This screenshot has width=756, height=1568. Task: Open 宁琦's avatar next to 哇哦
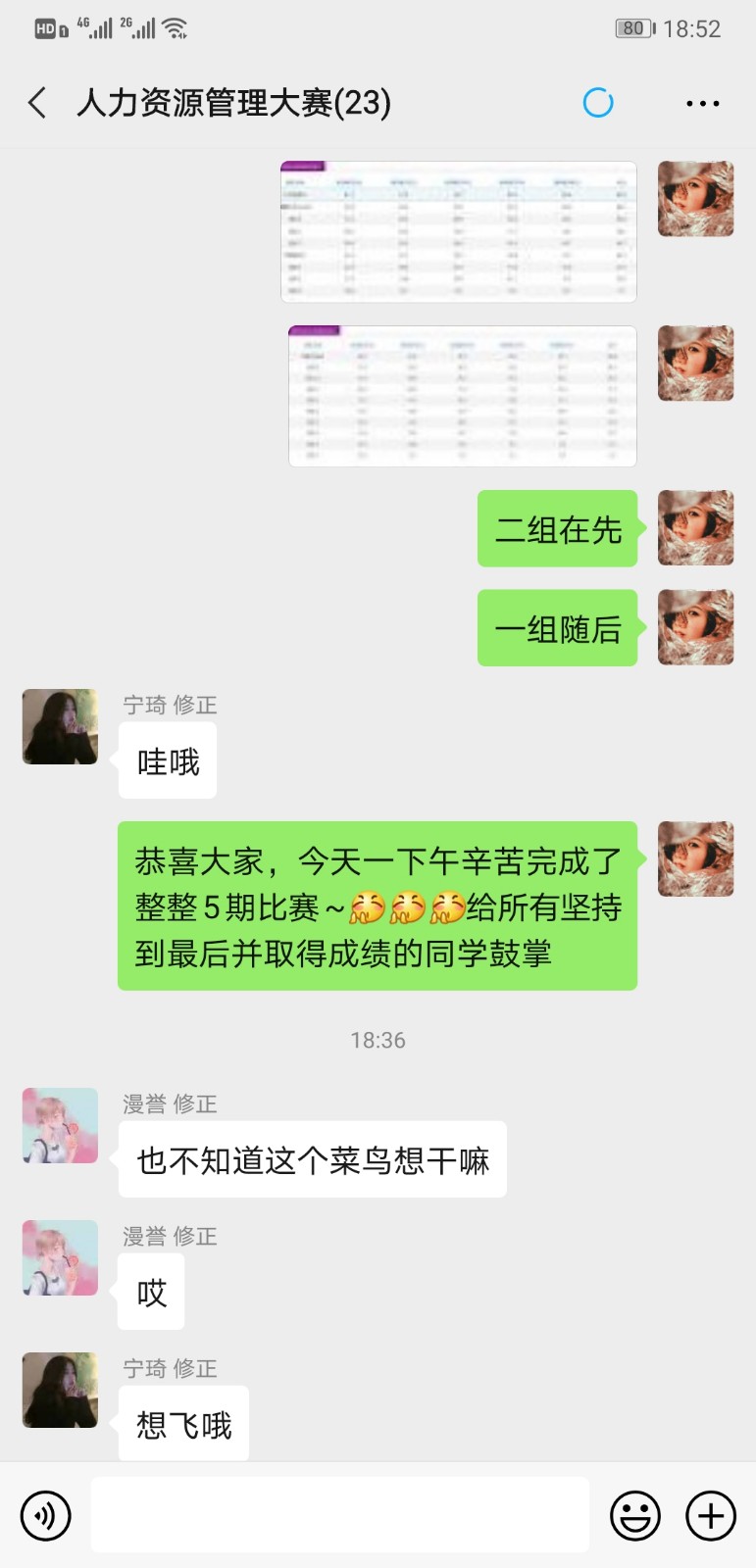(60, 726)
